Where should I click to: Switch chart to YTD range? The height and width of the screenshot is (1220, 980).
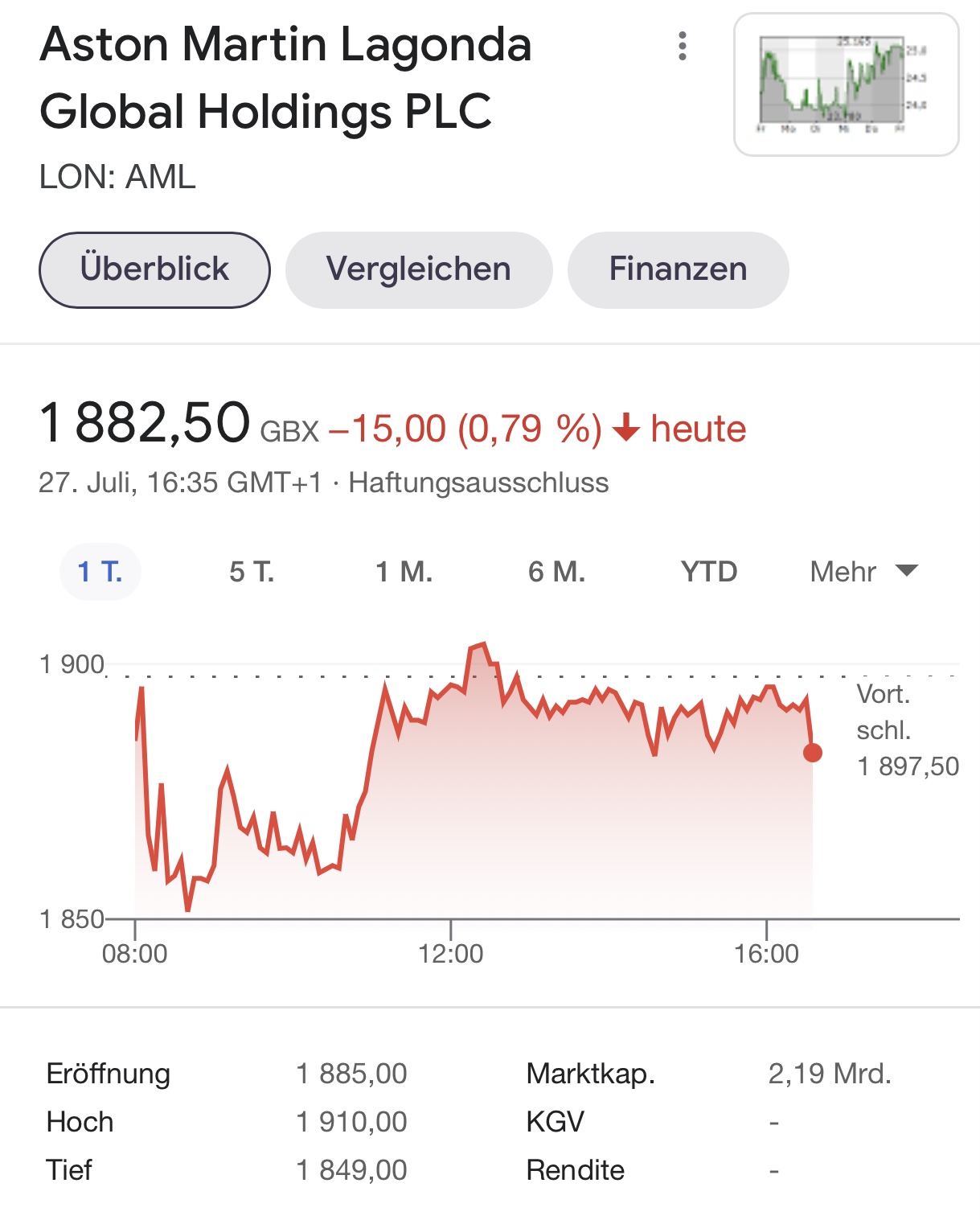click(x=709, y=572)
